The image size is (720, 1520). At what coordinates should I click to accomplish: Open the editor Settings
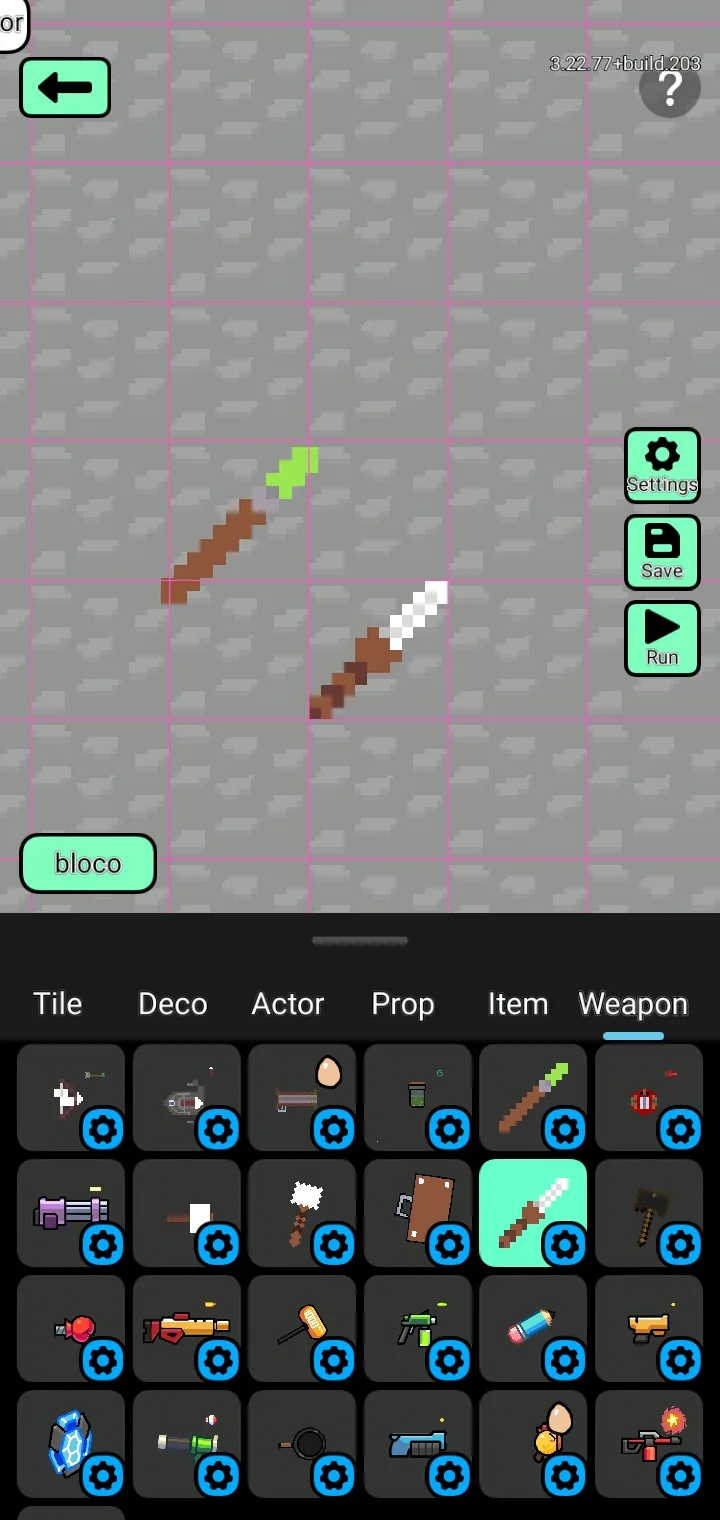click(x=662, y=466)
